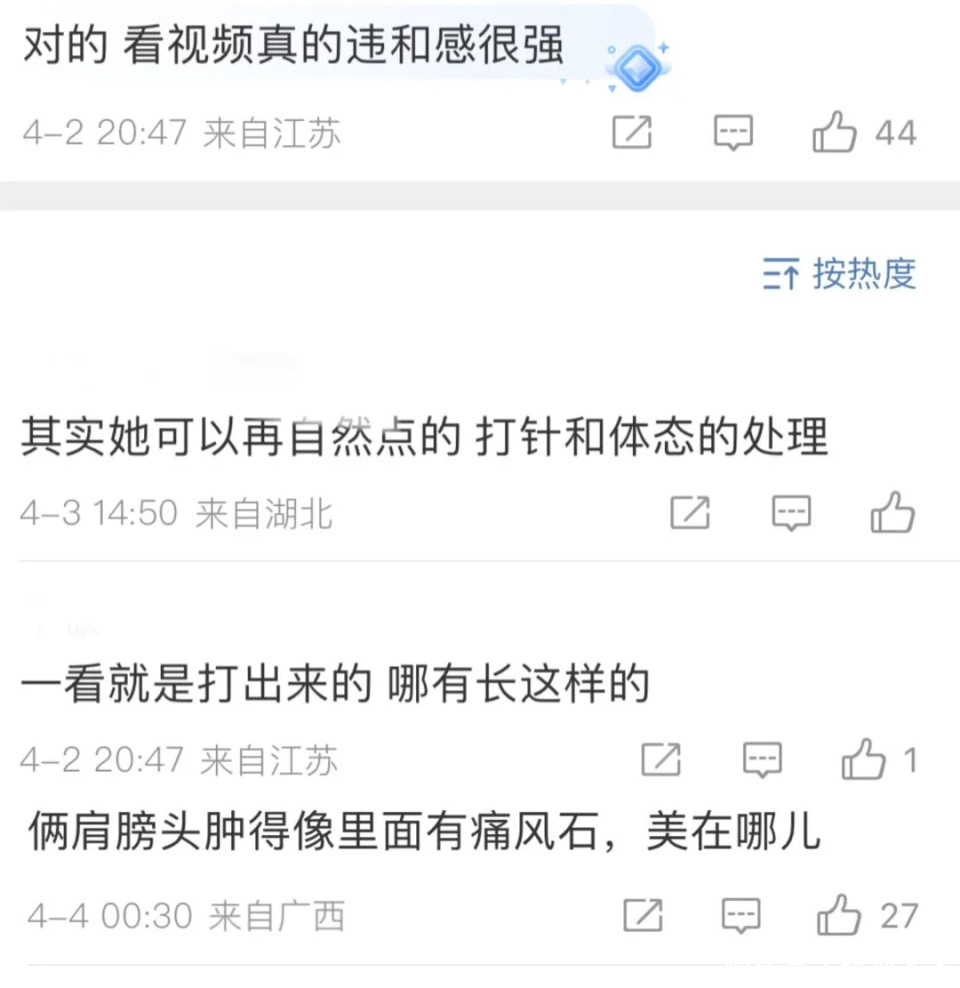Open replies for the 来自湖北 comment
This screenshot has height=988, width=960.
coord(791,512)
